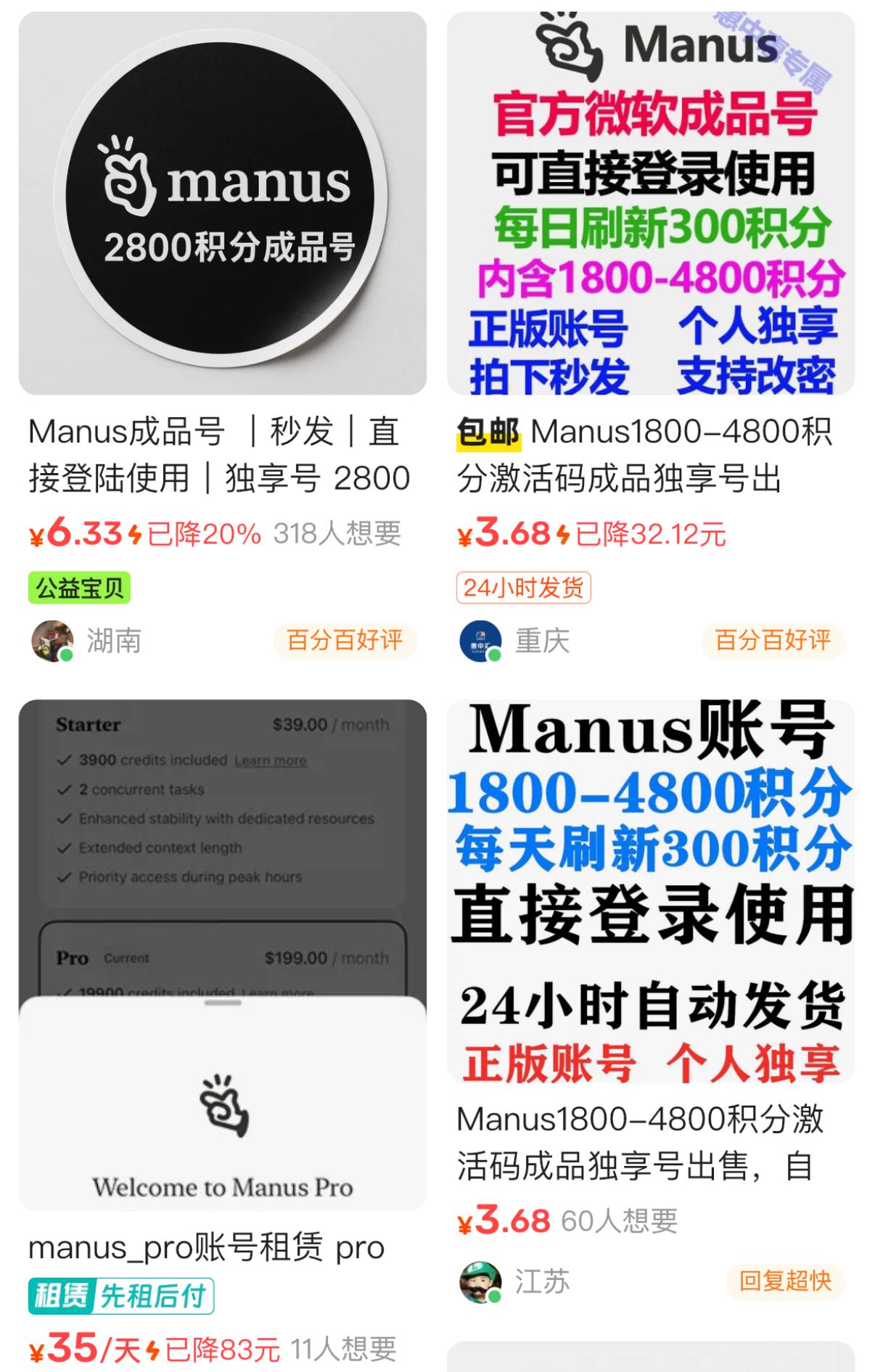Viewport: 875px width, 1372px height.
Task: View the 重庆 seller's avatar
Action: (x=480, y=641)
